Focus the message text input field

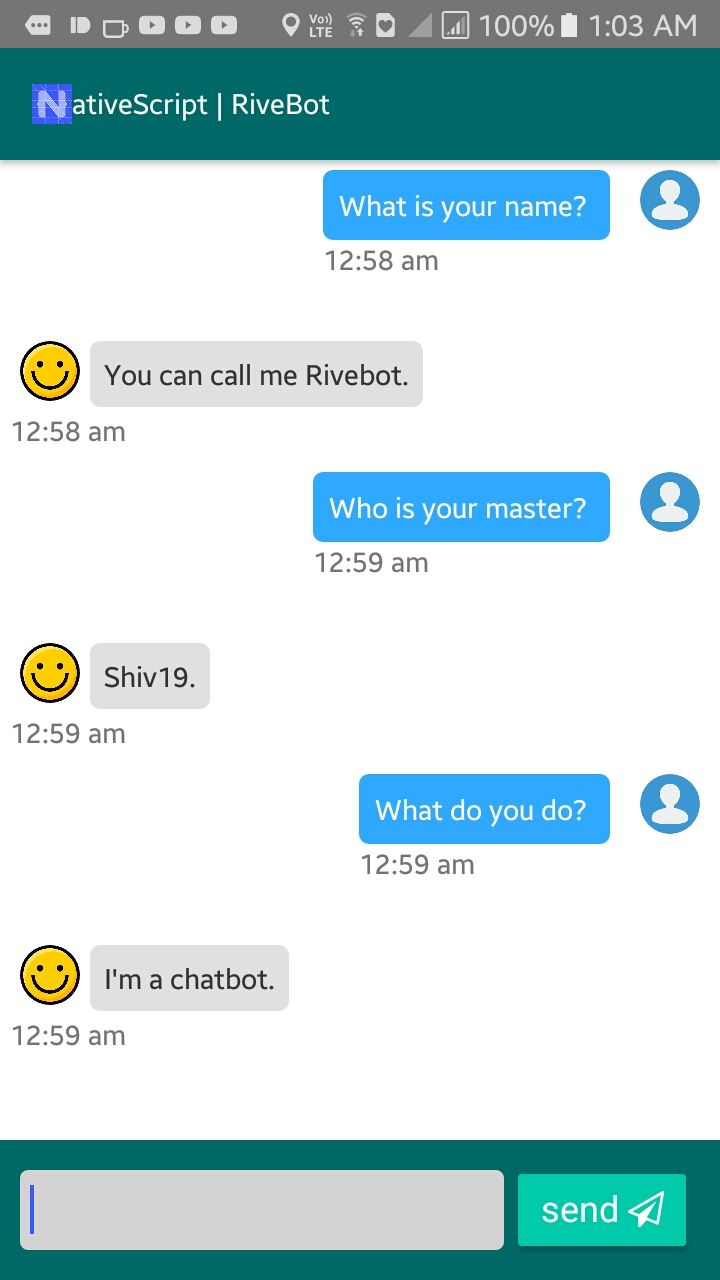261,1210
